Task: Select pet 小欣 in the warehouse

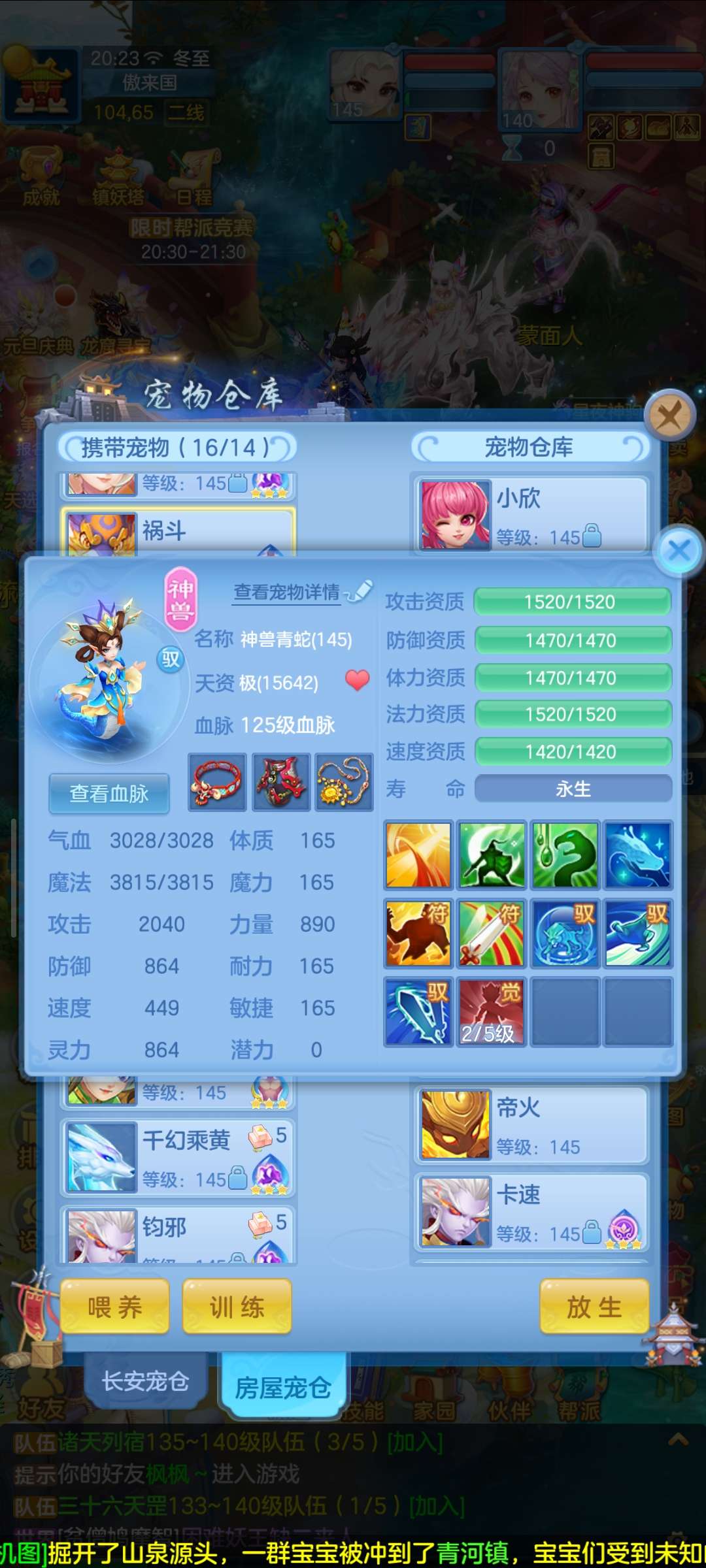Action: [x=531, y=515]
